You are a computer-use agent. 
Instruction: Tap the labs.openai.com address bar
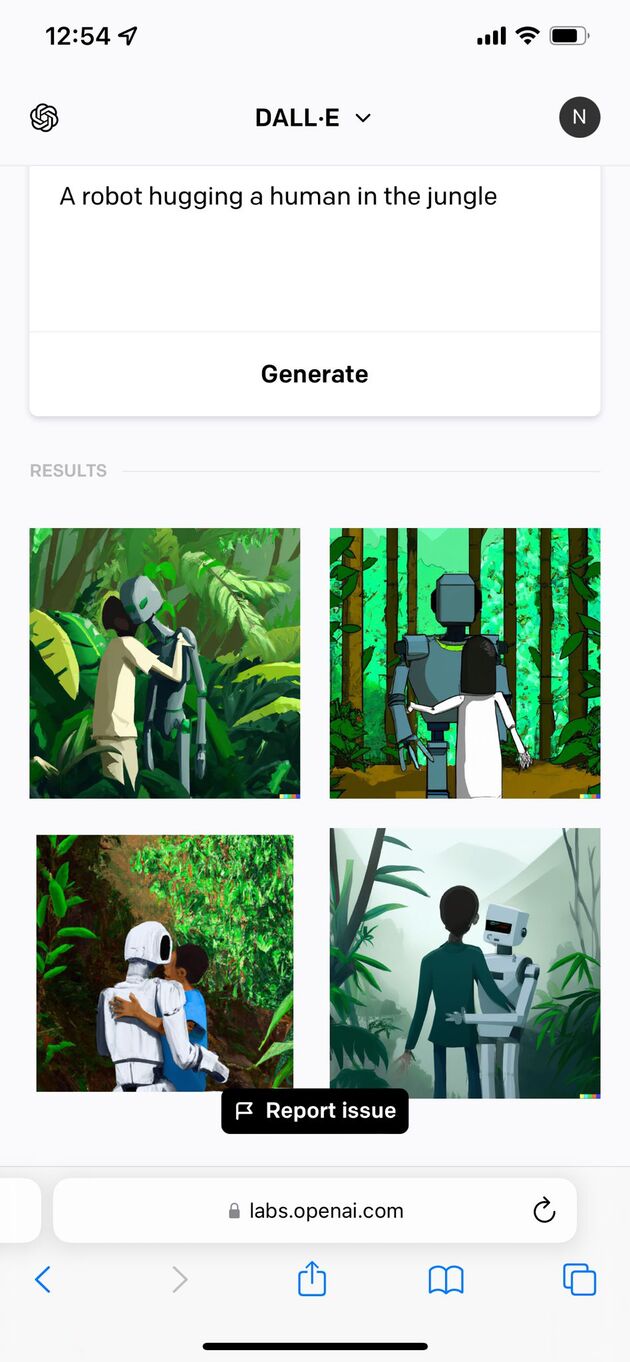tap(315, 1211)
